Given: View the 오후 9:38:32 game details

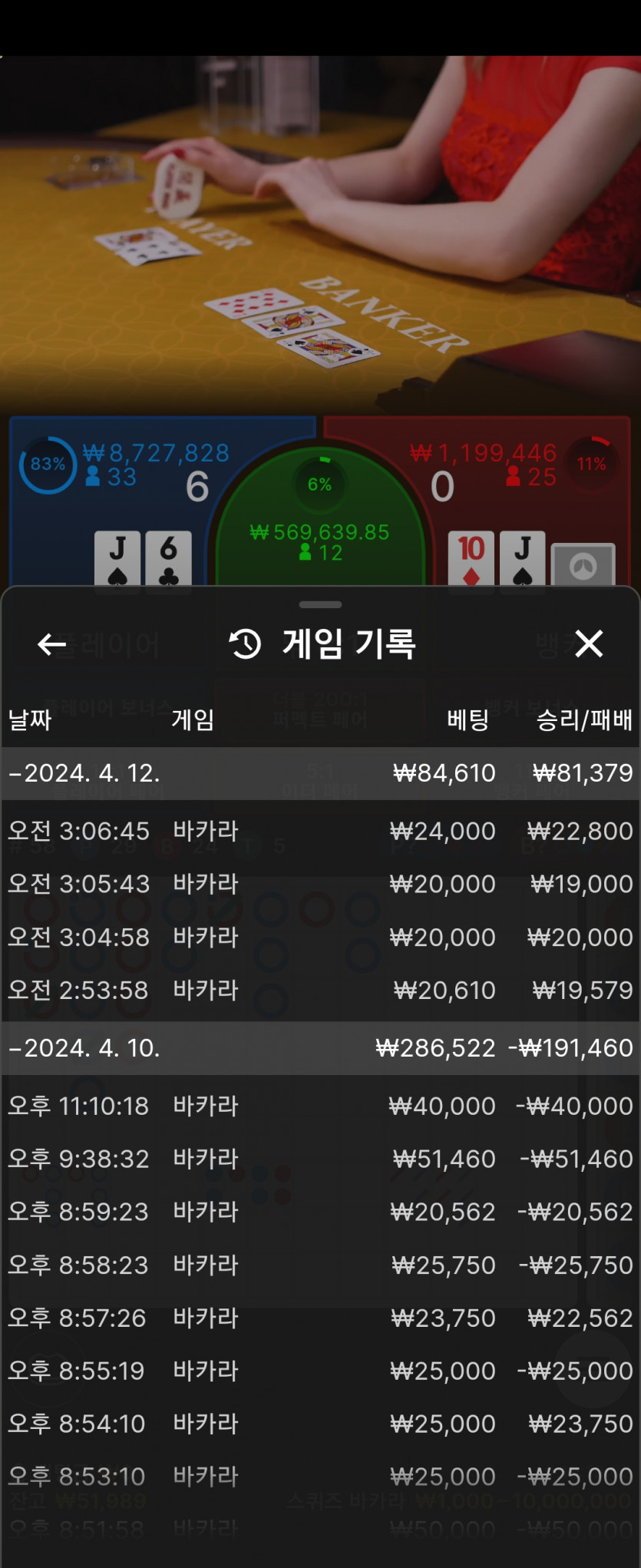Looking at the screenshot, I should pos(320,1159).
